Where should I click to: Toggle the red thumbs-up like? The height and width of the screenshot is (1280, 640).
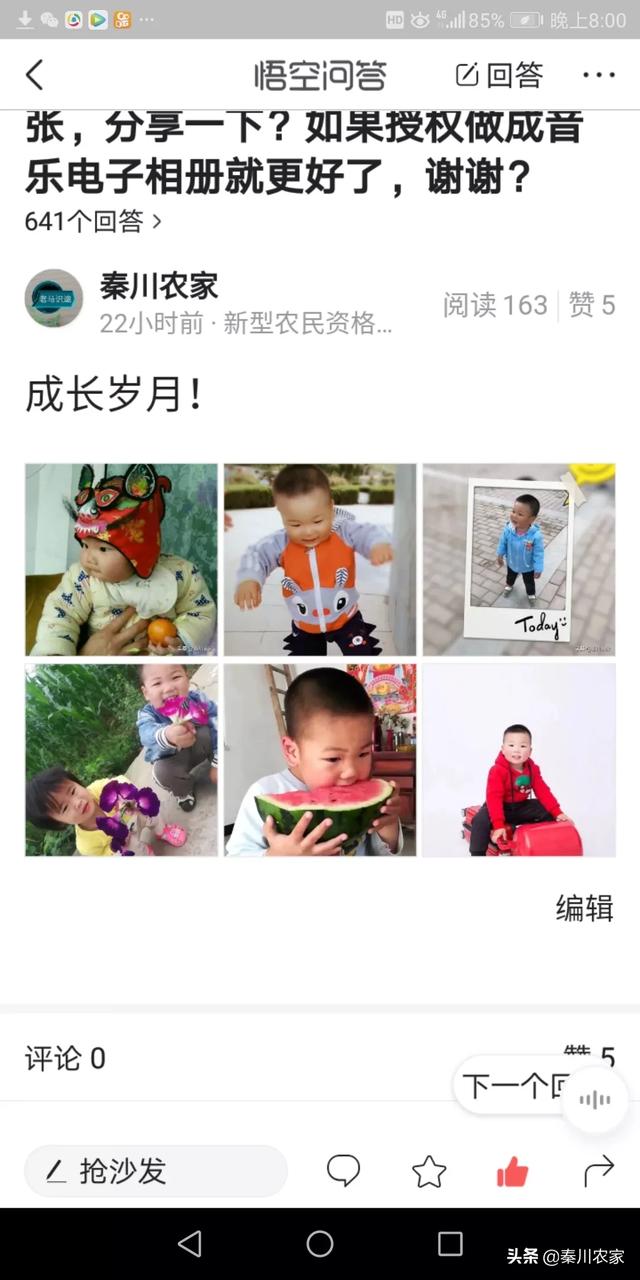(513, 1171)
